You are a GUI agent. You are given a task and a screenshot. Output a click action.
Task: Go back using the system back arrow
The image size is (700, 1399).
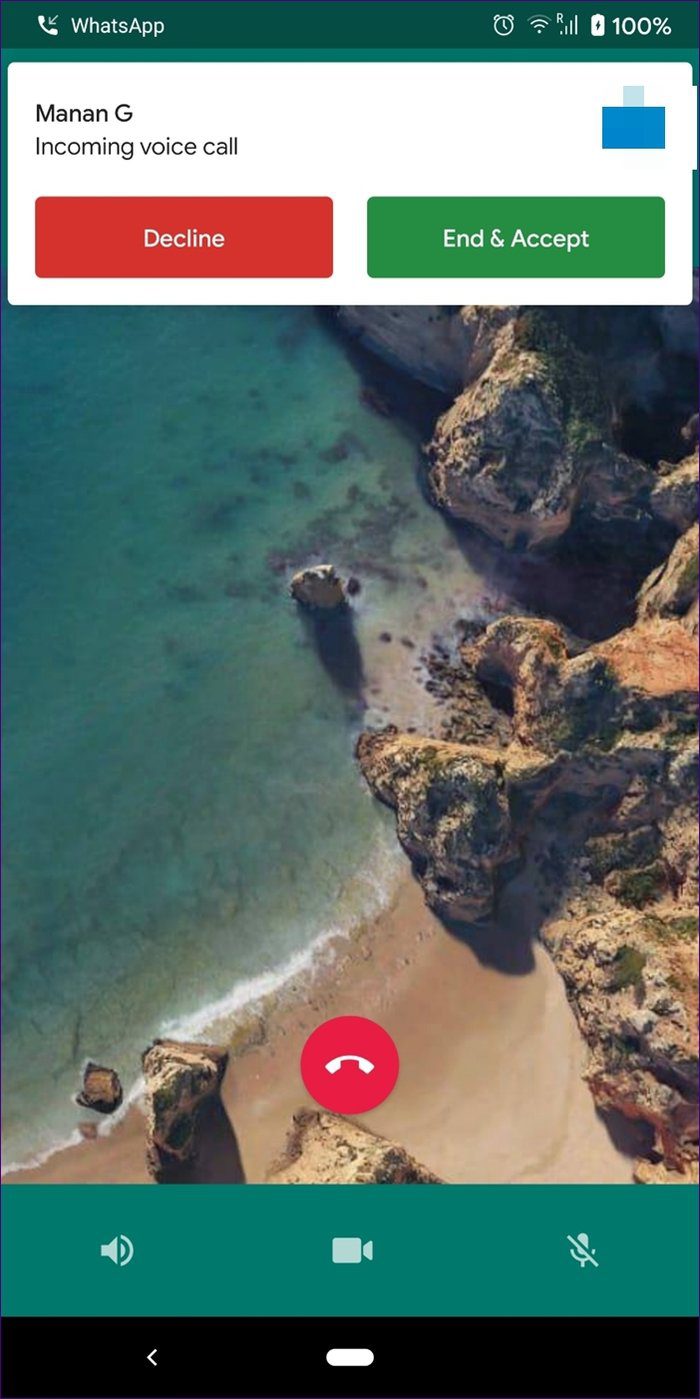[152, 1357]
